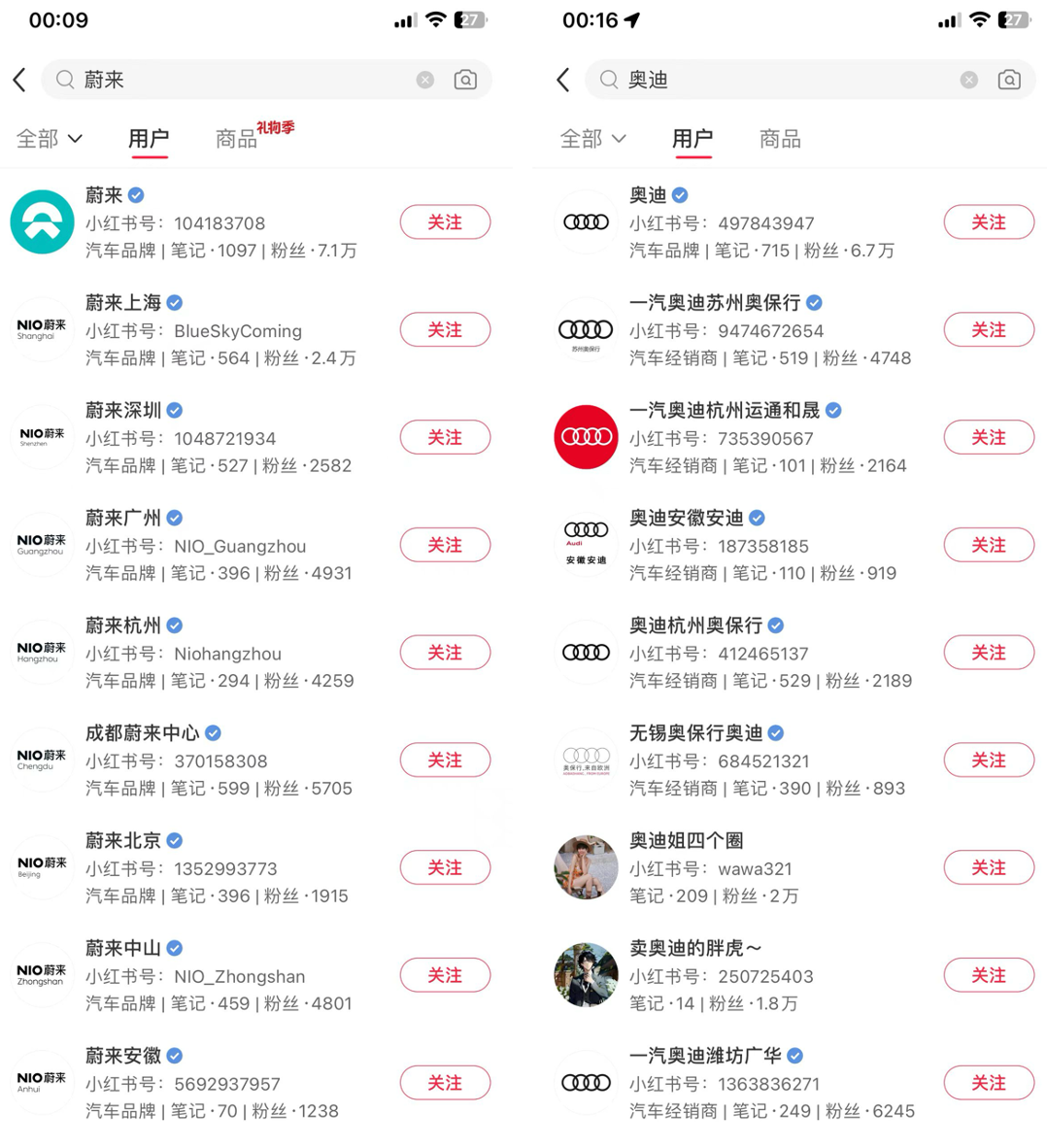Viewport: 1047px width, 1148px height.
Task: Open 一汽奥迪杭州运通和晟 profile
Action: click(758, 438)
